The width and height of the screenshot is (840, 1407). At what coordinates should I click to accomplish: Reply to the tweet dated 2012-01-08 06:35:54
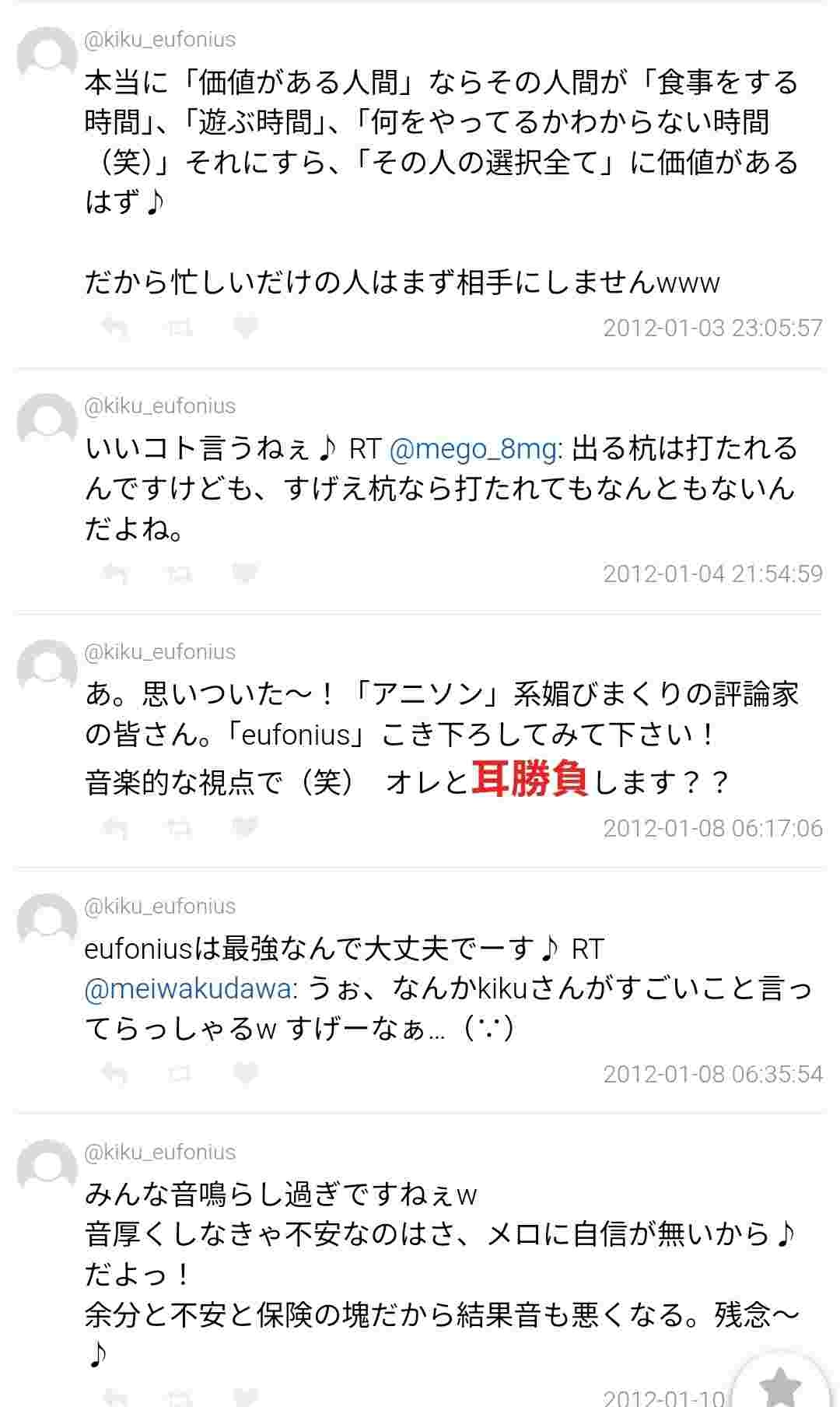[x=115, y=1075]
